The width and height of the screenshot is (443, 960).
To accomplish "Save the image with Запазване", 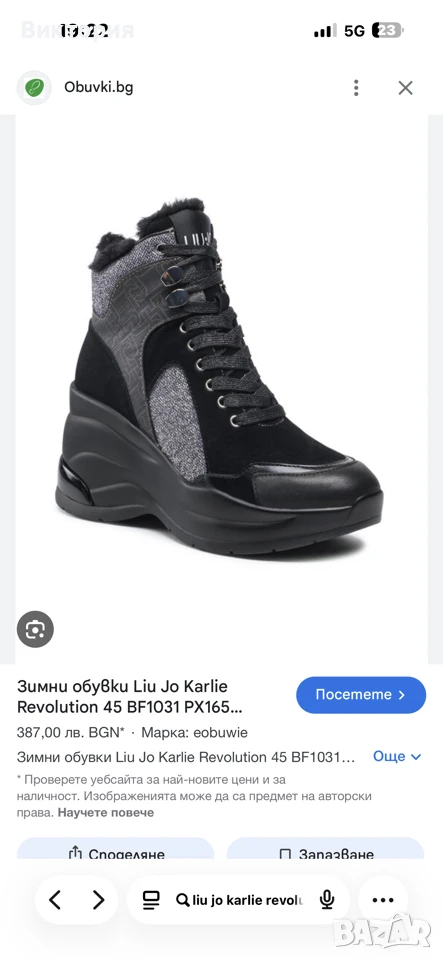I will tap(326, 853).
